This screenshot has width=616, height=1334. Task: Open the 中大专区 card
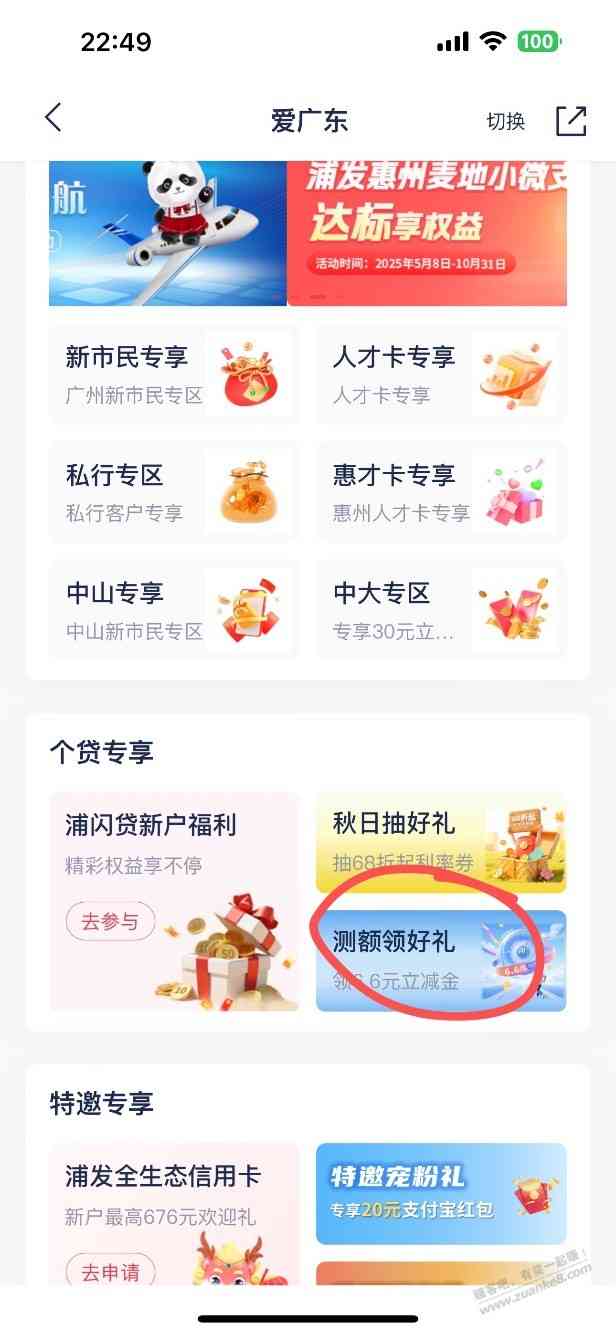(440, 610)
